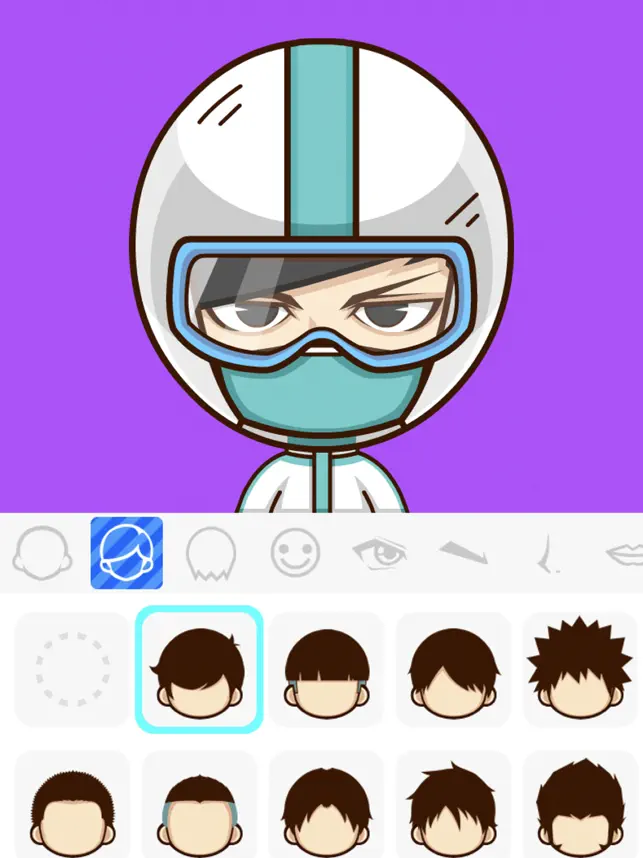Choose the center-parted hairstyle

(x=453, y=668)
